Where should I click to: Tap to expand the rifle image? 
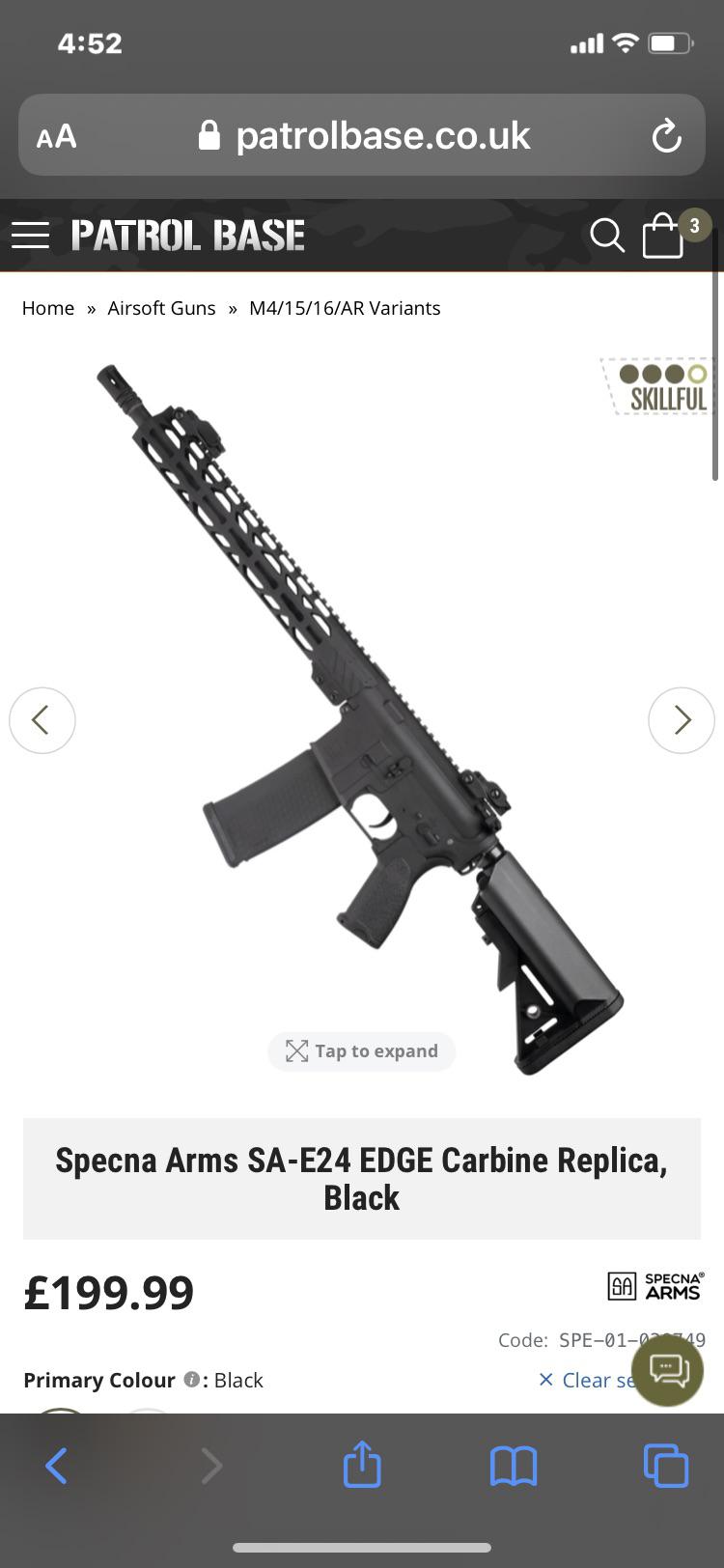pyautogui.click(x=361, y=1050)
